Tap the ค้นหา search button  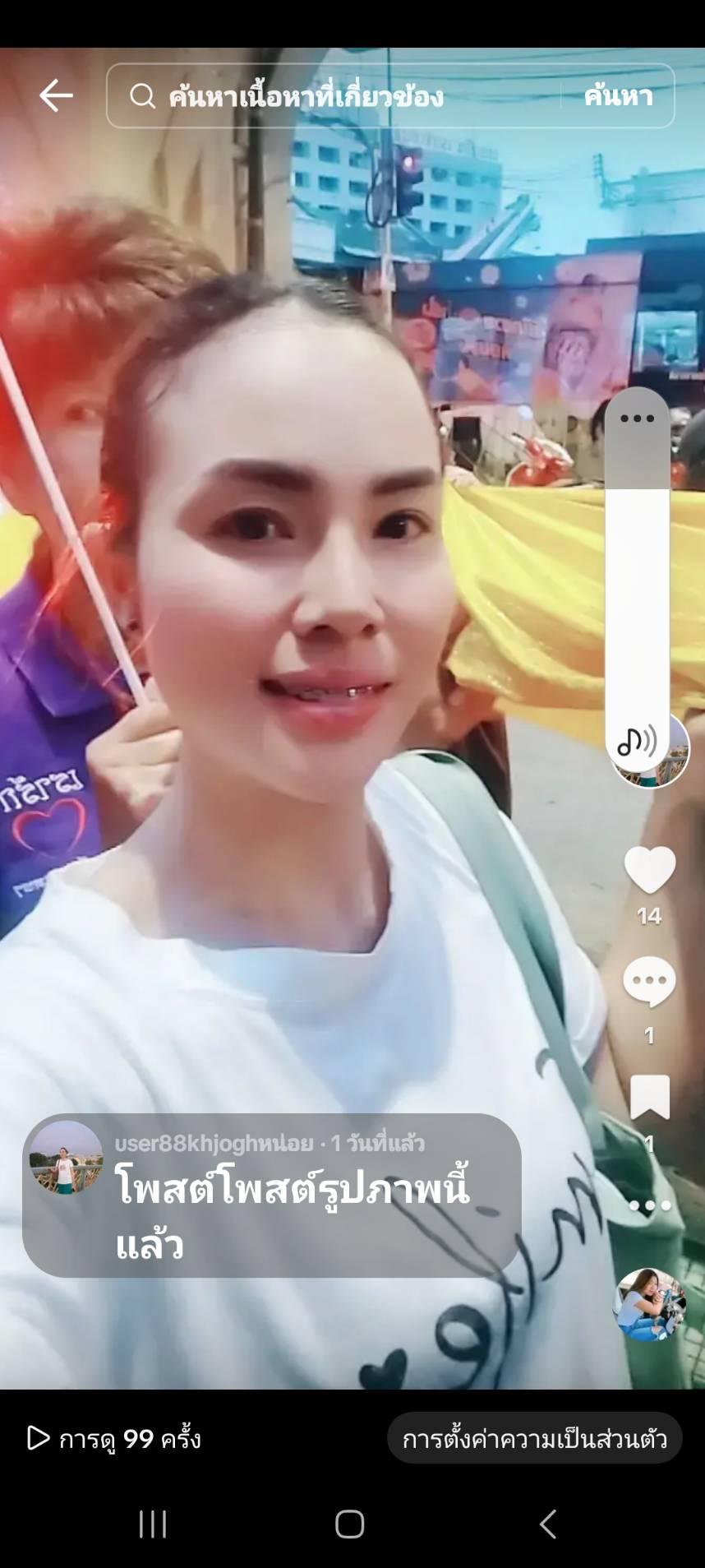(618, 96)
